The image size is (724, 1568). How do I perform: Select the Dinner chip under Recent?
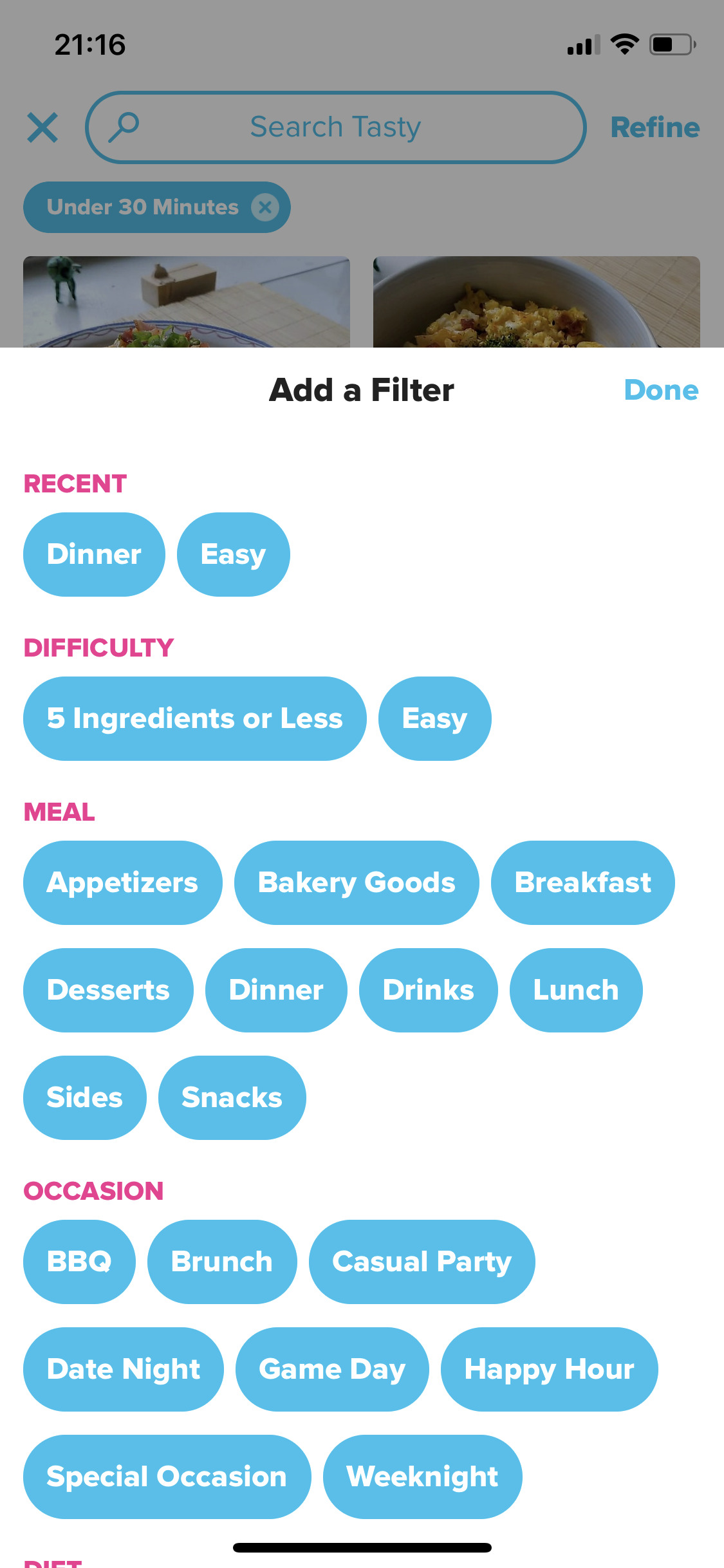94,554
